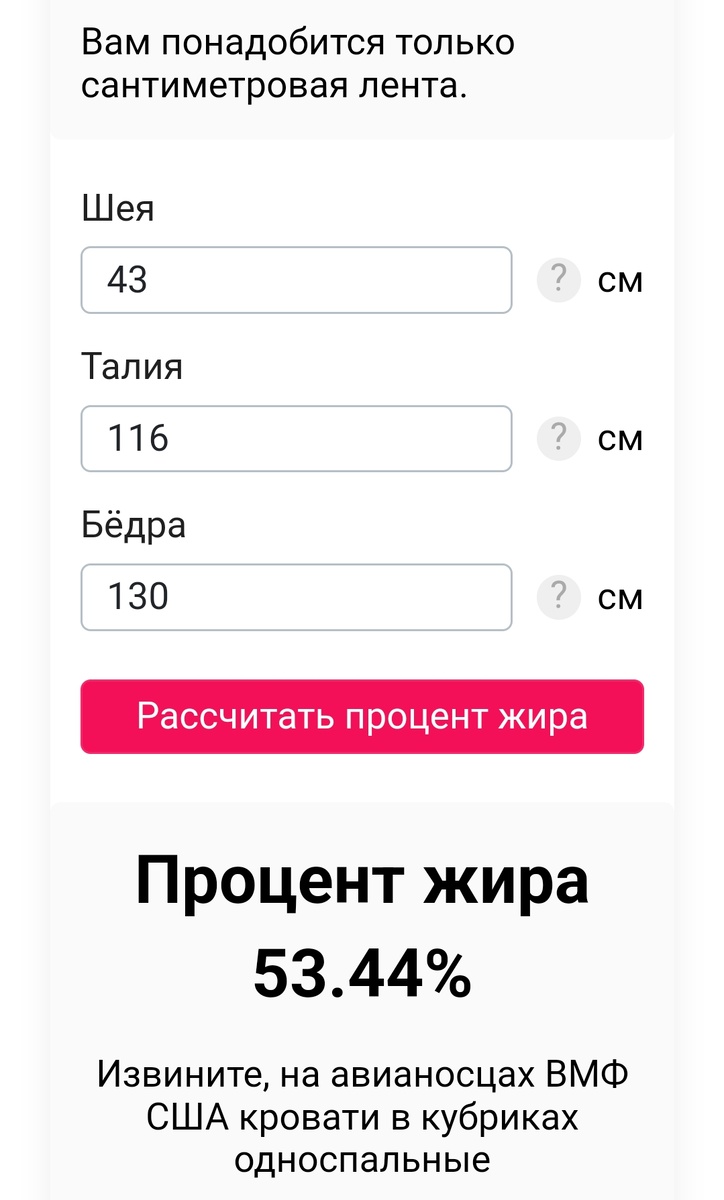Select the waist measurement question mark icon
Viewport: 724px width, 1200px height.
(x=558, y=437)
